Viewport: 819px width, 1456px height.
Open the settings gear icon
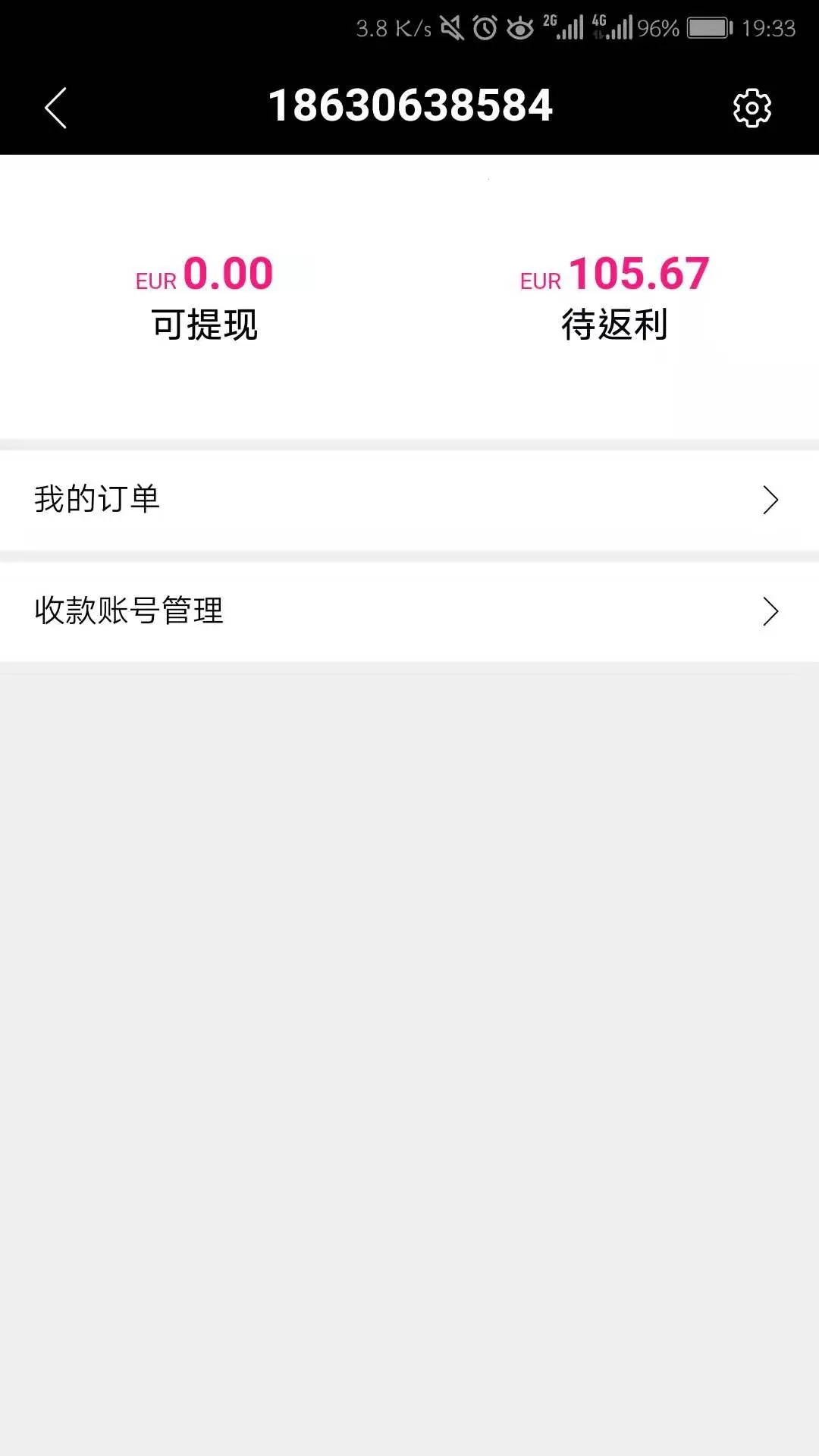[752, 108]
